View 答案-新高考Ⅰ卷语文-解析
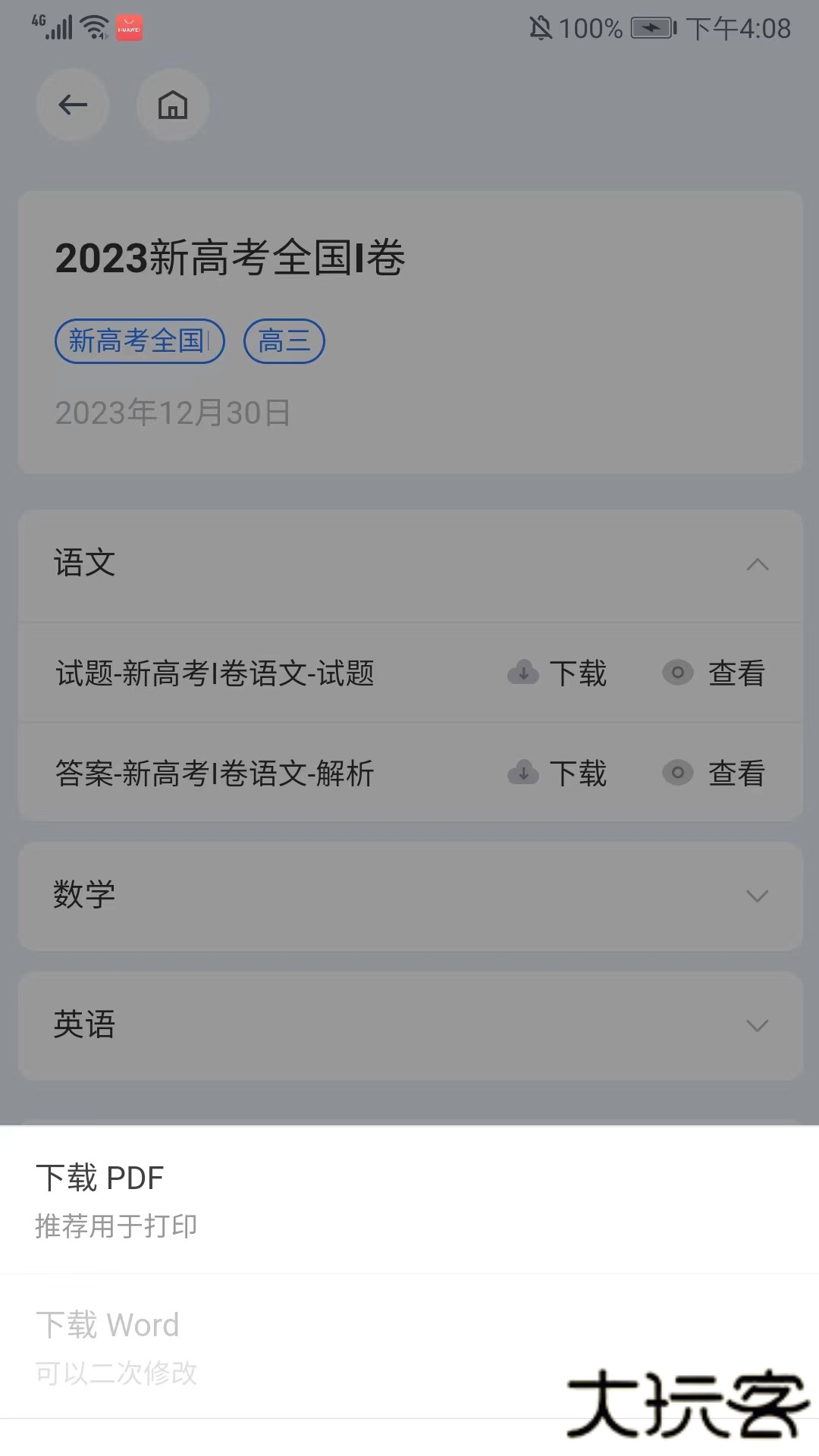This screenshot has width=819, height=1456. click(x=714, y=773)
